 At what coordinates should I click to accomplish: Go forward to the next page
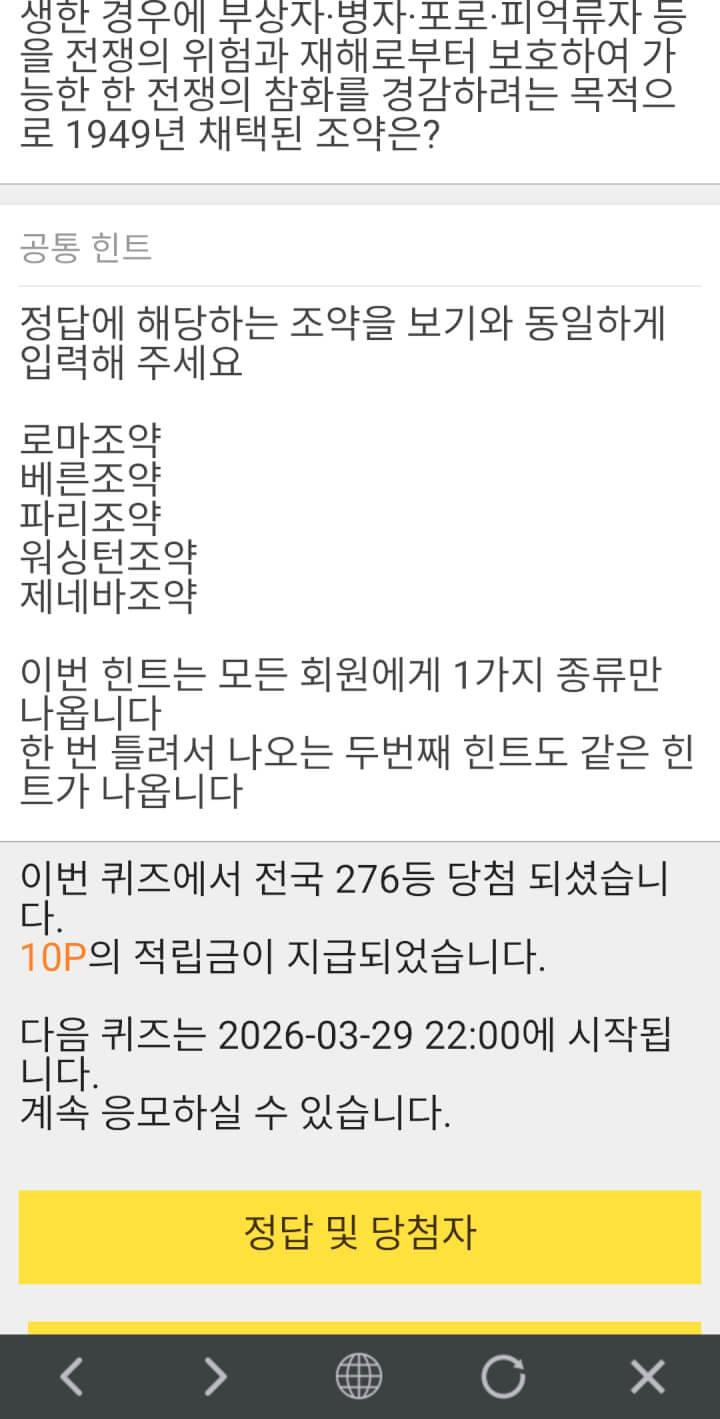215,1377
